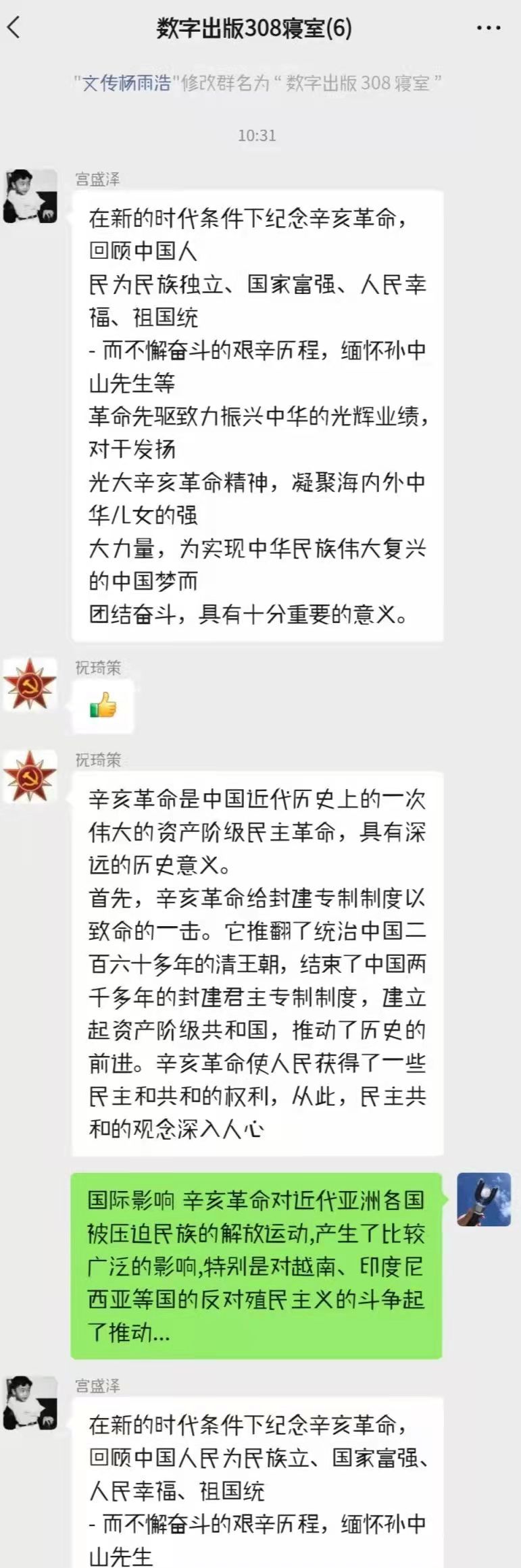521x1568 pixels.
Task: Open 宫盛泽's avatar just below the 10:31 timestamp
Action: (30, 196)
